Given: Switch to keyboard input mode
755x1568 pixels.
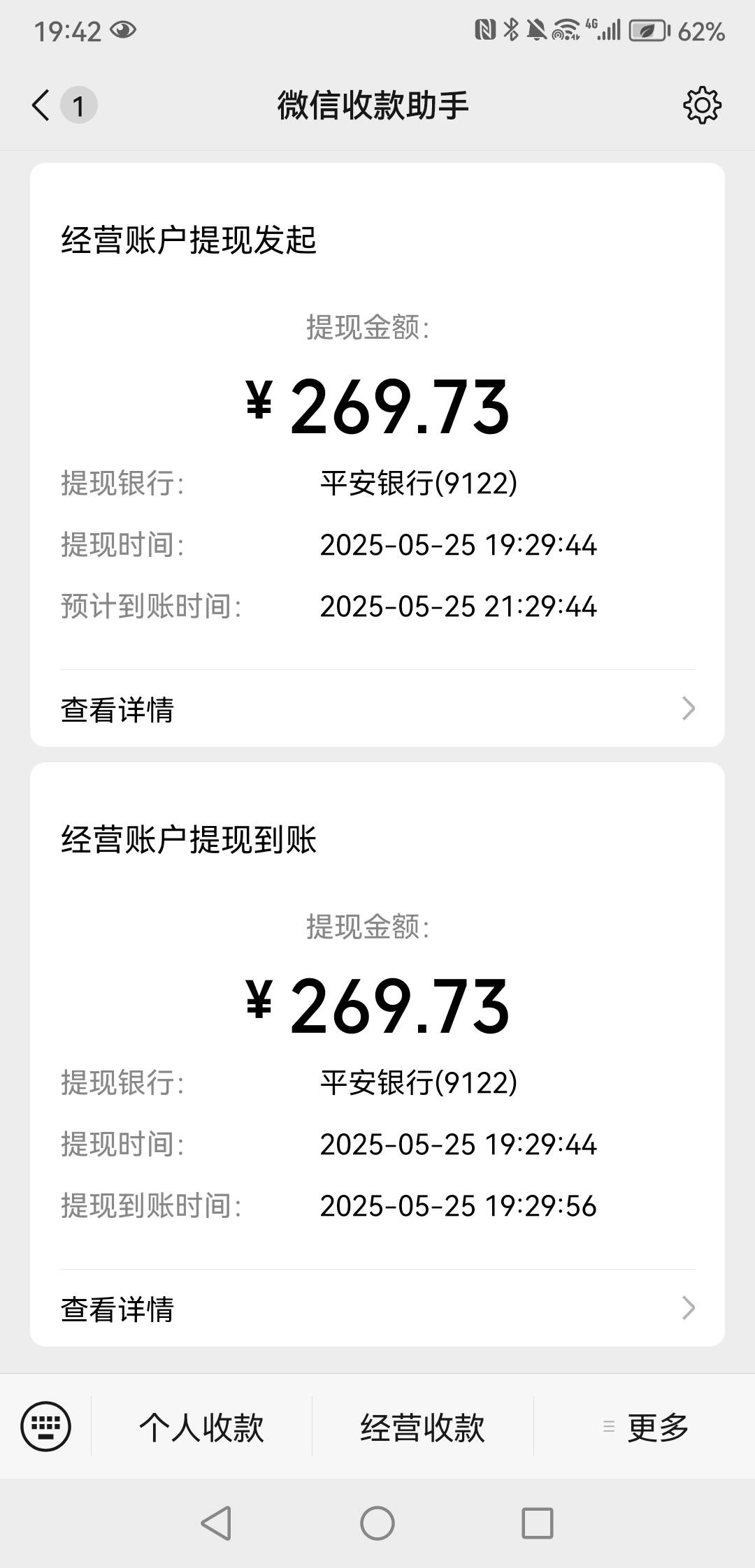Looking at the screenshot, I should [46, 1426].
